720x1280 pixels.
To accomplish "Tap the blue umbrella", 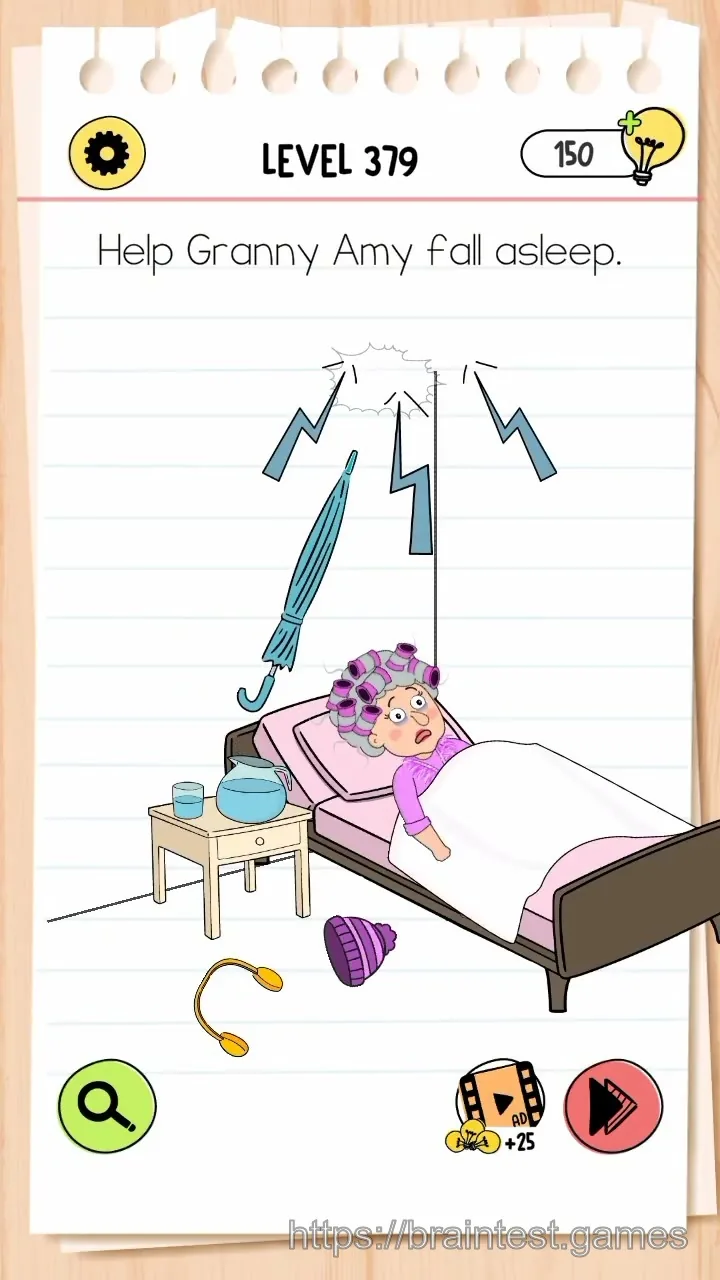I will click(x=297, y=580).
